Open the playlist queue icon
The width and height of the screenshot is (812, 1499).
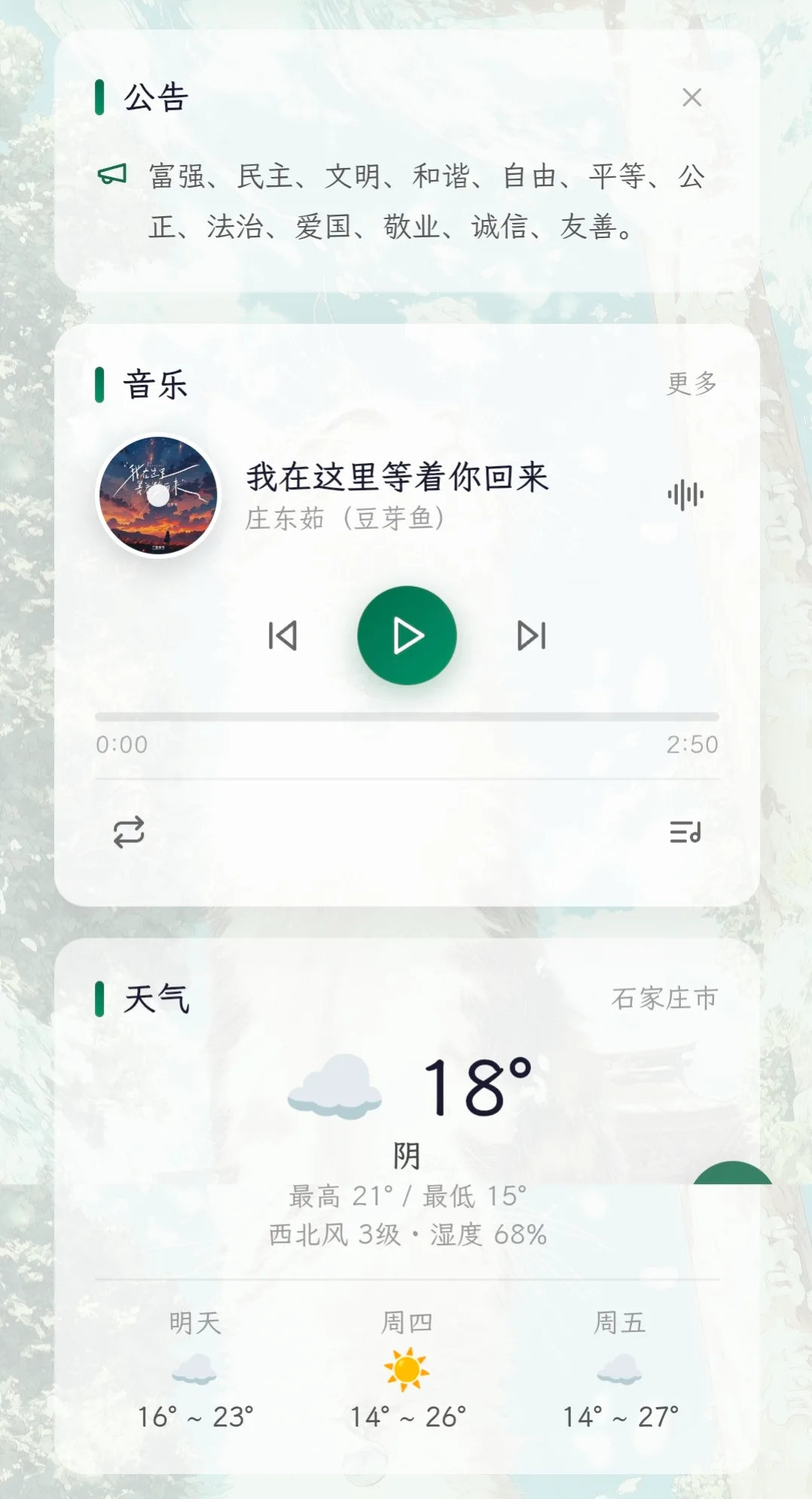tap(685, 832)
